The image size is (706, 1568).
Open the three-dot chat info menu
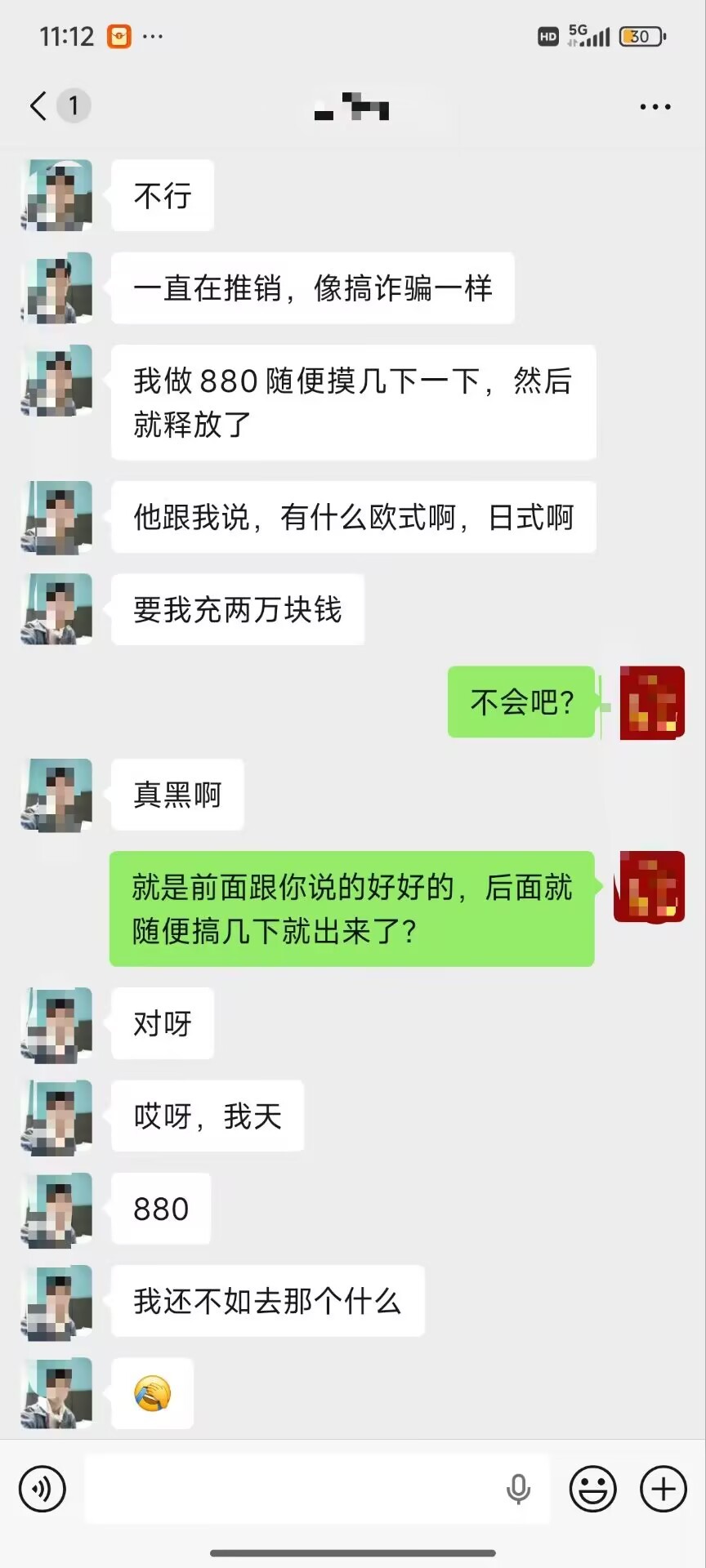[x=655, y=107]
